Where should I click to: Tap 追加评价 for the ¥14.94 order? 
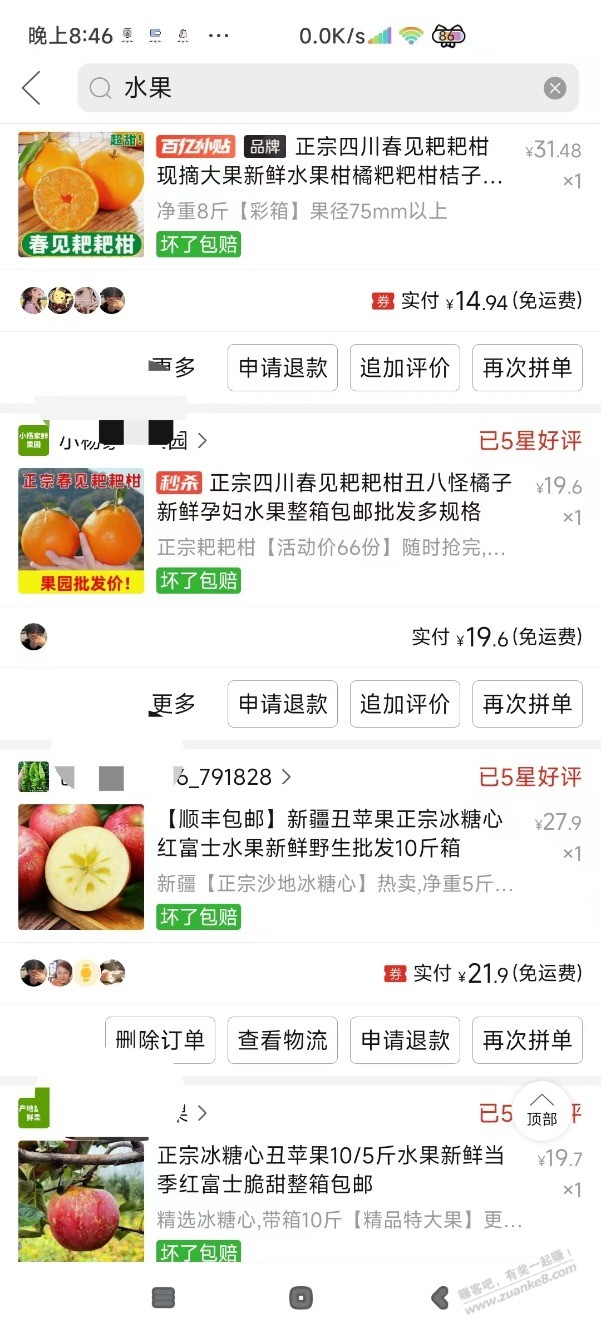coord(405,368)
